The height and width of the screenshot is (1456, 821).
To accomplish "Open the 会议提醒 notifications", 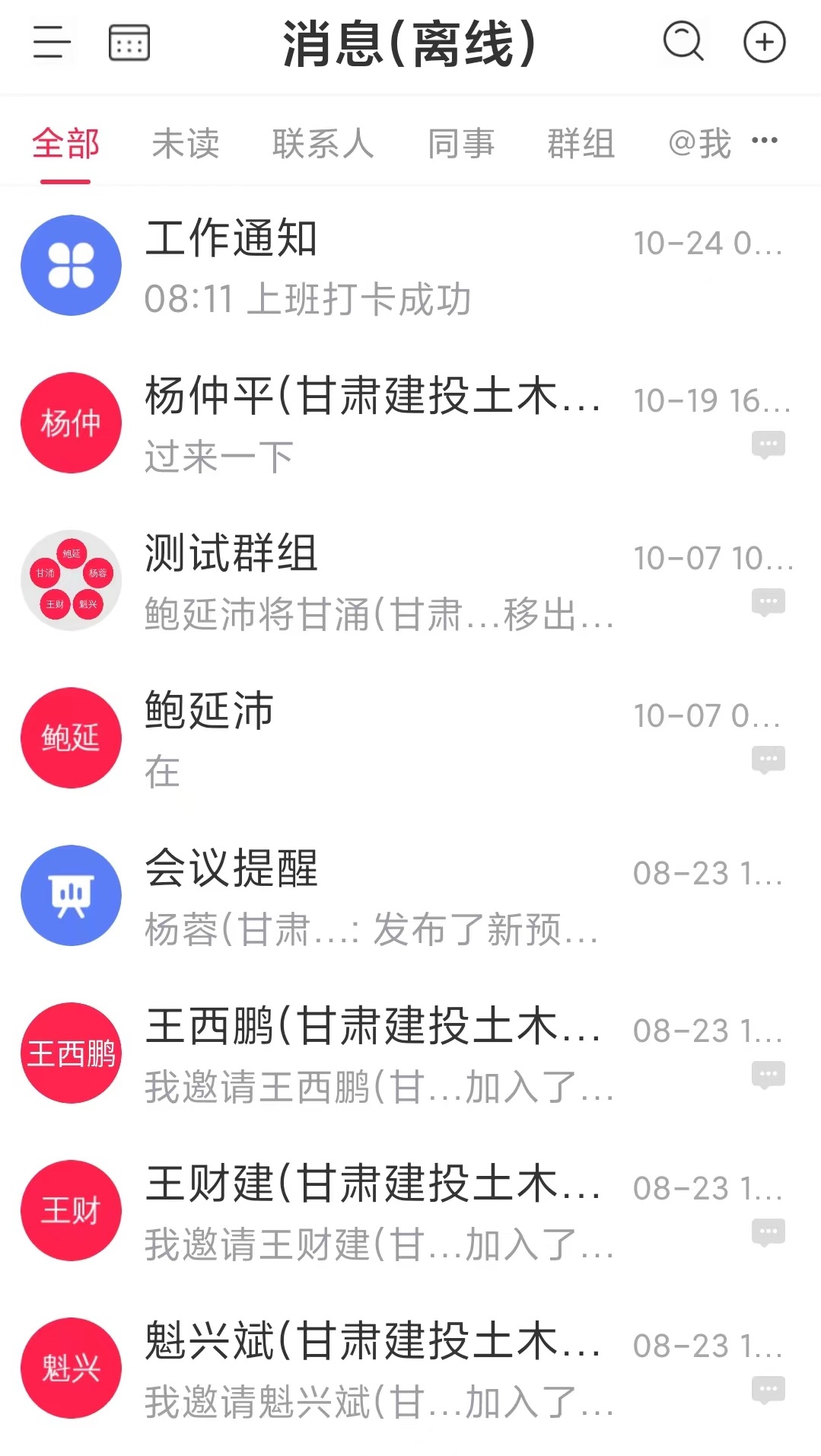I will click(x=411, y=897).
